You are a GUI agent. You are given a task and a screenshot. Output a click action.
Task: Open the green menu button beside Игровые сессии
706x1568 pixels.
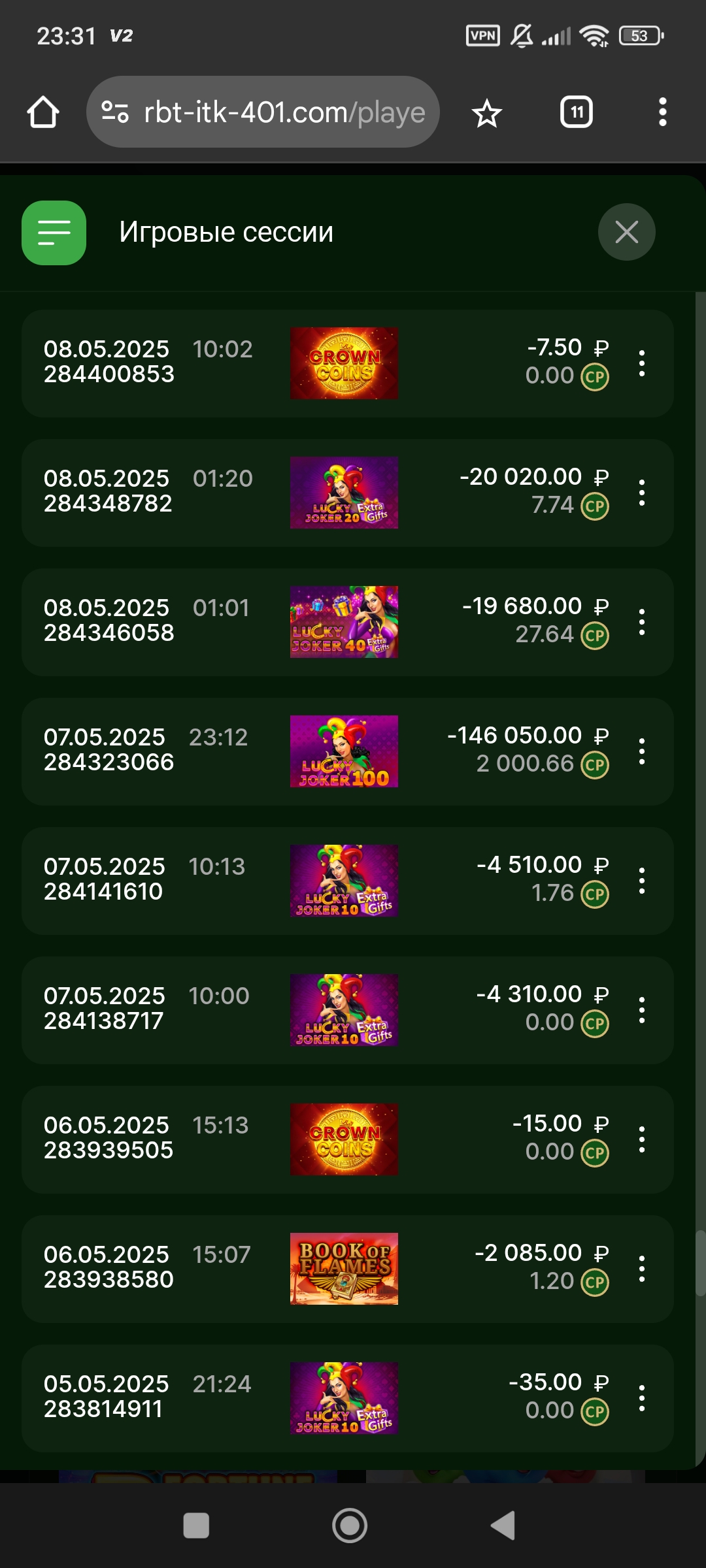(54, 233)
